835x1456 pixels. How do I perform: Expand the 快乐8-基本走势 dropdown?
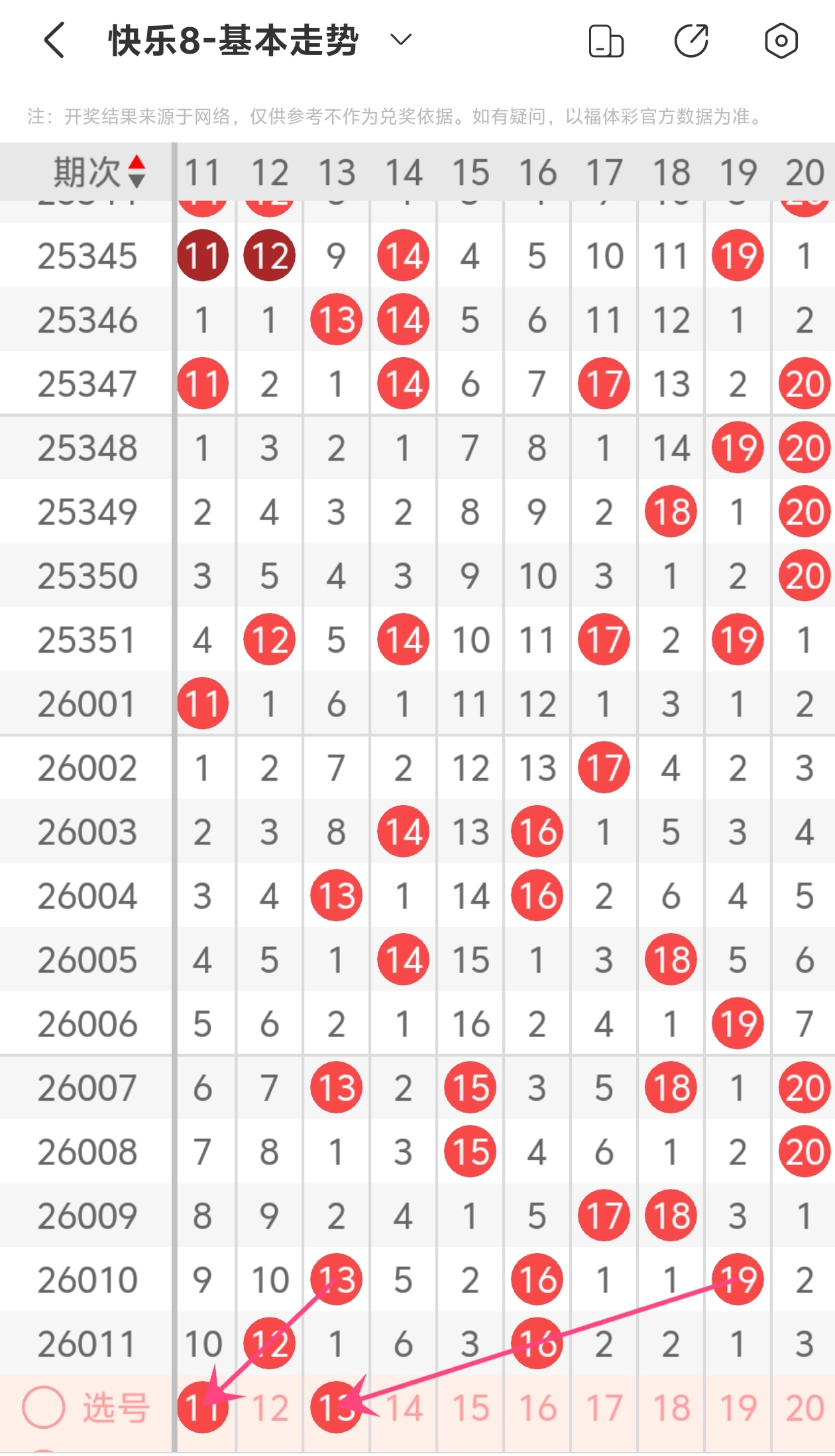400,40
